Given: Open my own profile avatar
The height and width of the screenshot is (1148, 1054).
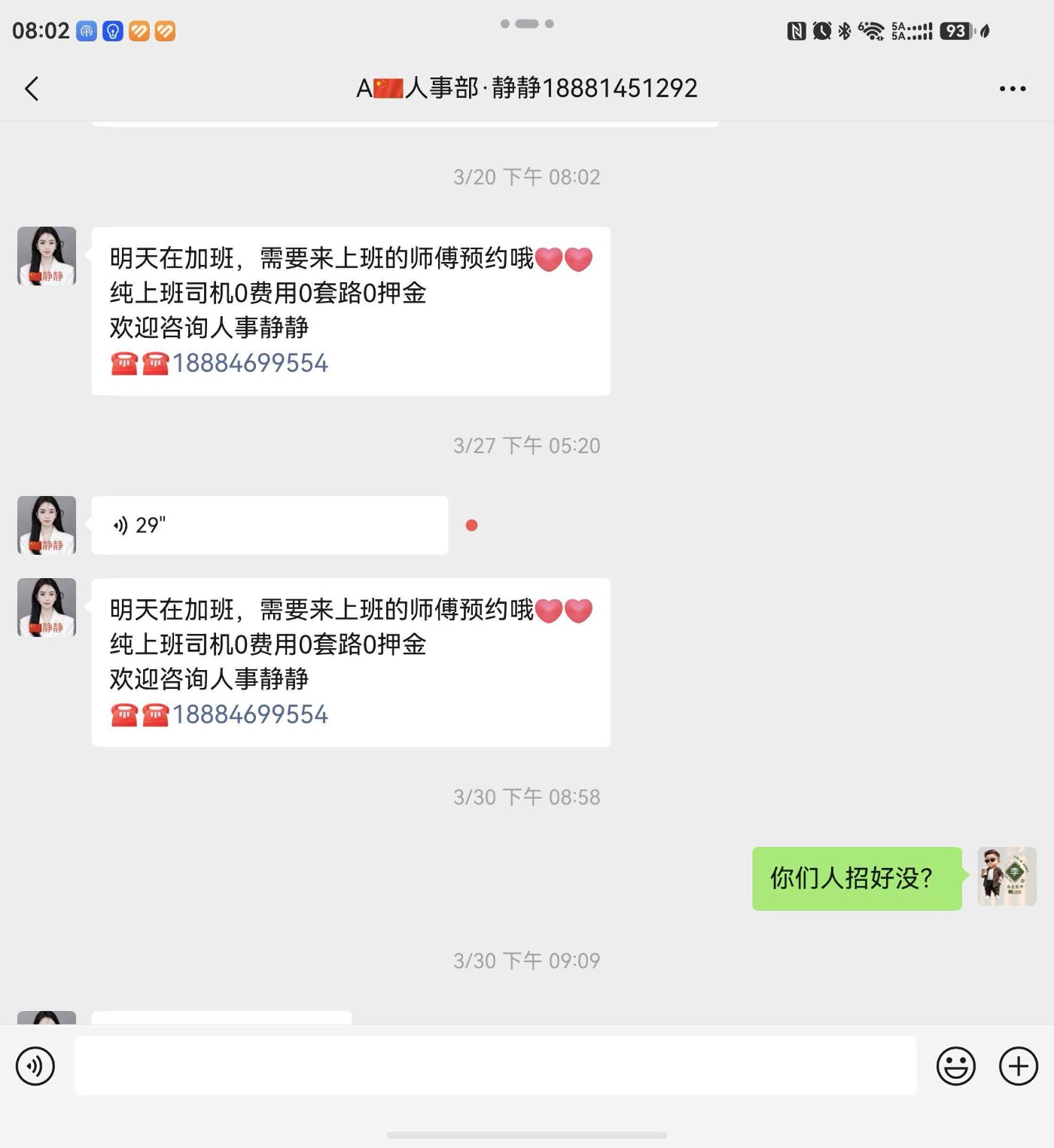Looking at the screenshot, I should click(1007, 876).
